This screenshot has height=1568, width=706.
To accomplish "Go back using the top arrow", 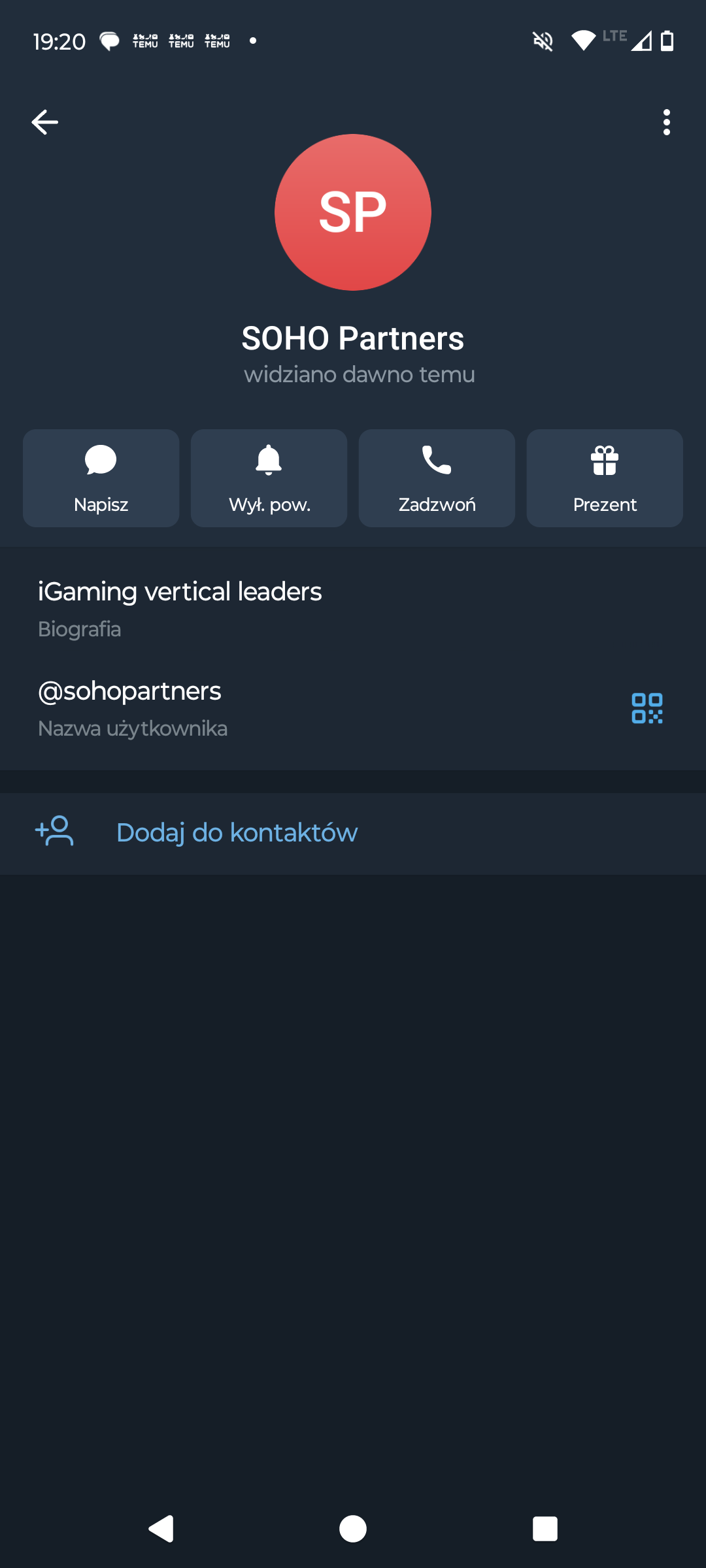I will (x=44, y=122).
